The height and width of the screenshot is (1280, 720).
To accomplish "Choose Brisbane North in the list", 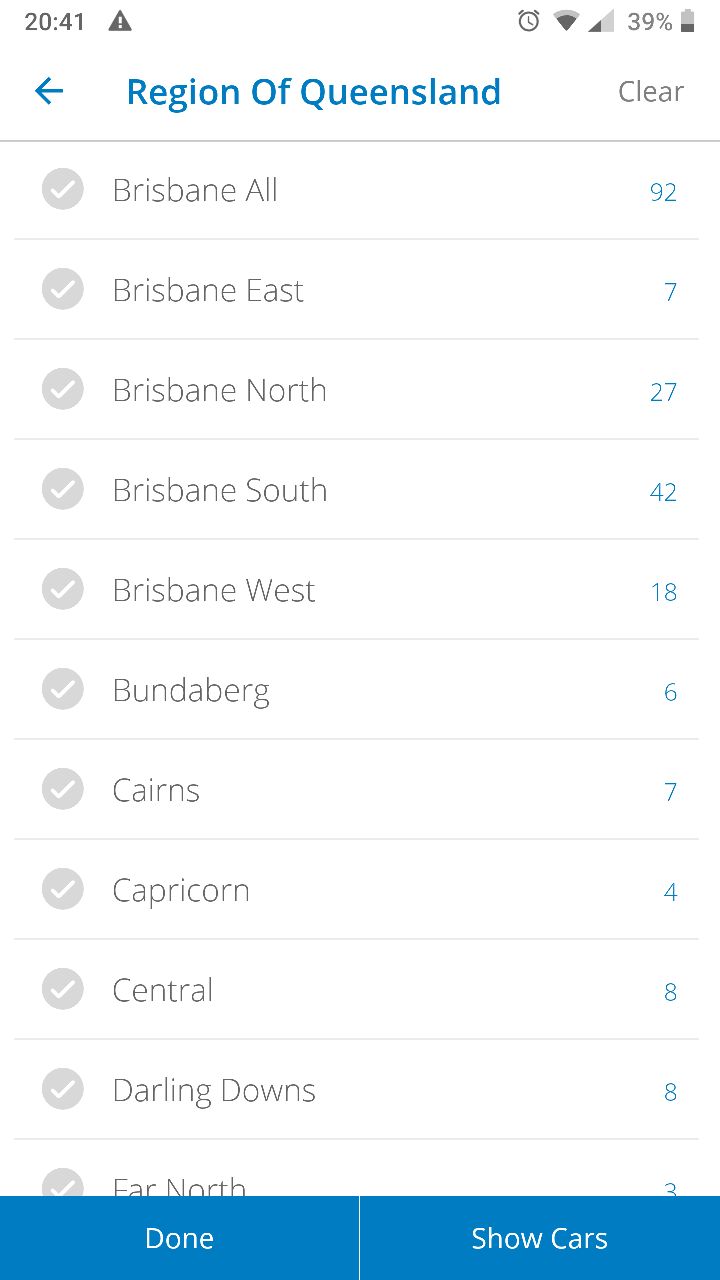I will coord(356,390).
